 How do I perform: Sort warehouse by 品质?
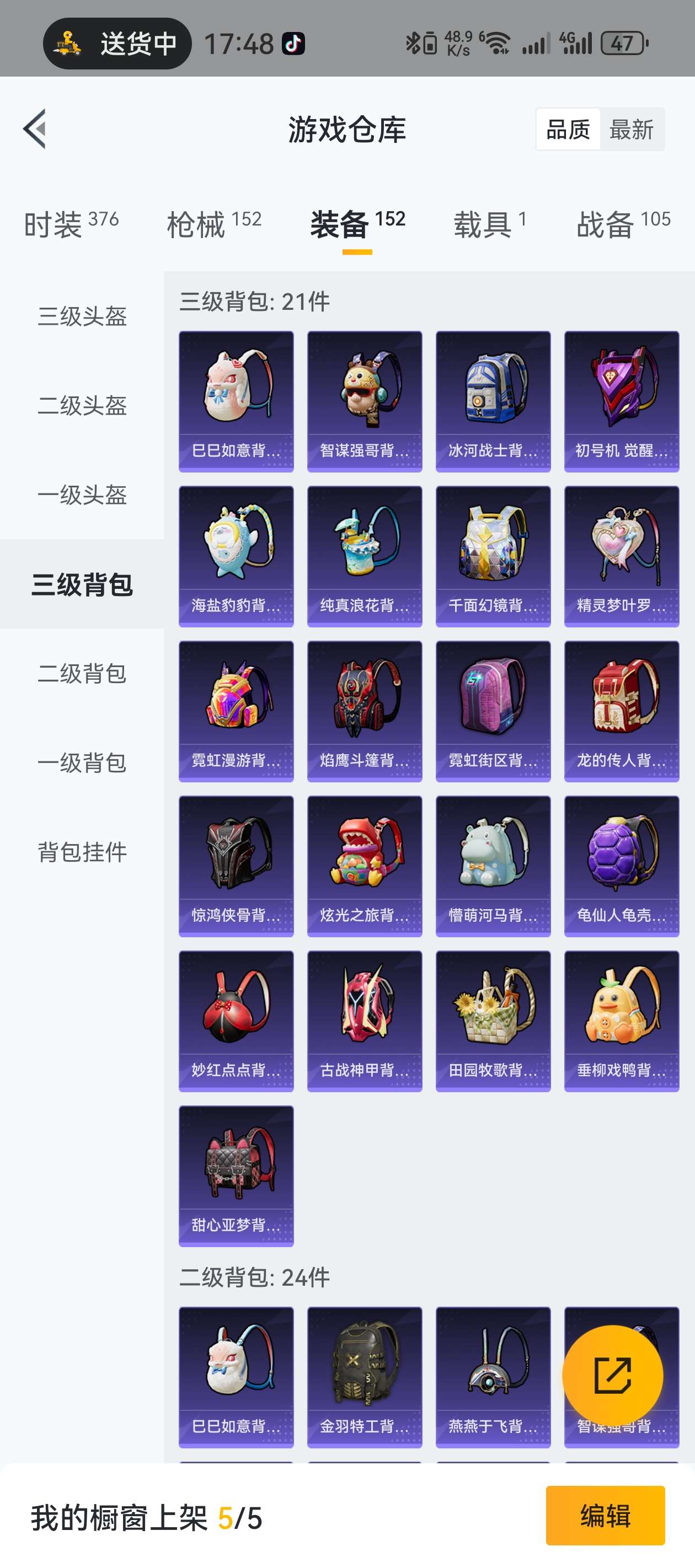[x=568, y=130]
